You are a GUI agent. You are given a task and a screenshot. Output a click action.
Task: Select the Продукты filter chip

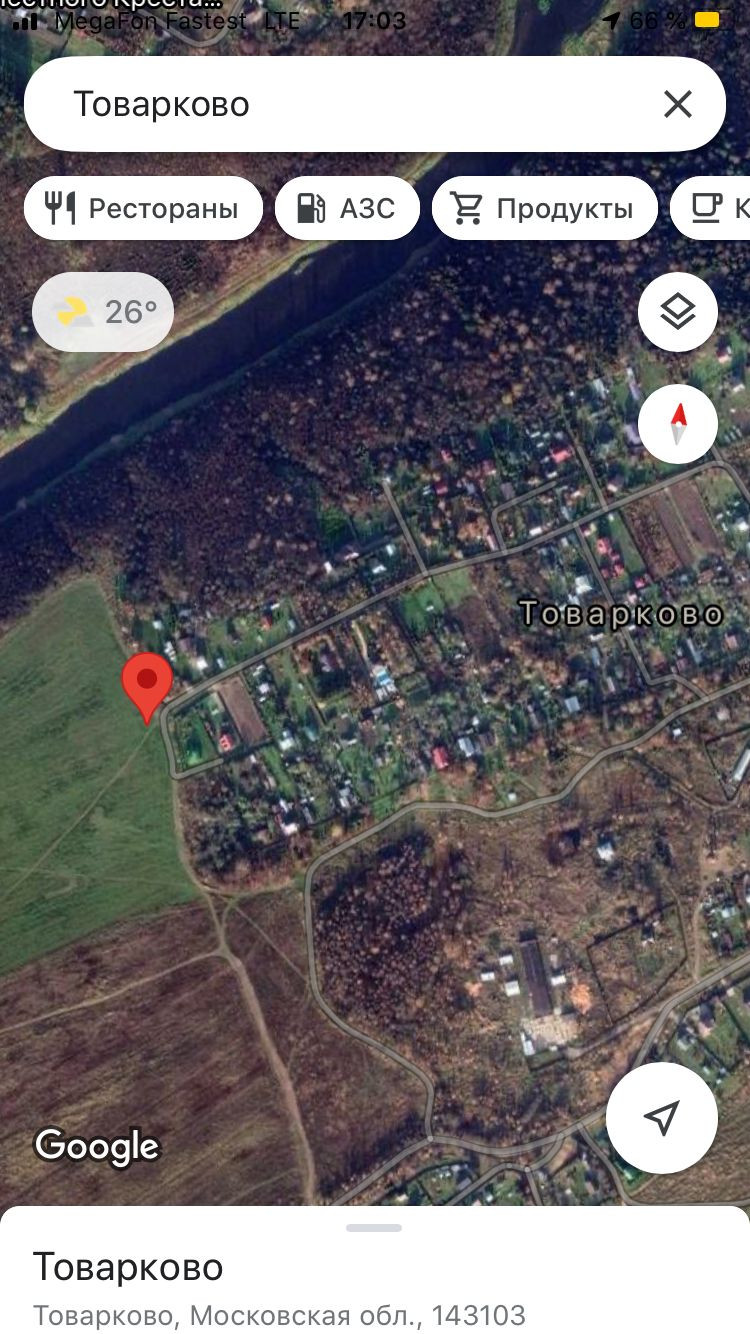click(x=544, y=208)
